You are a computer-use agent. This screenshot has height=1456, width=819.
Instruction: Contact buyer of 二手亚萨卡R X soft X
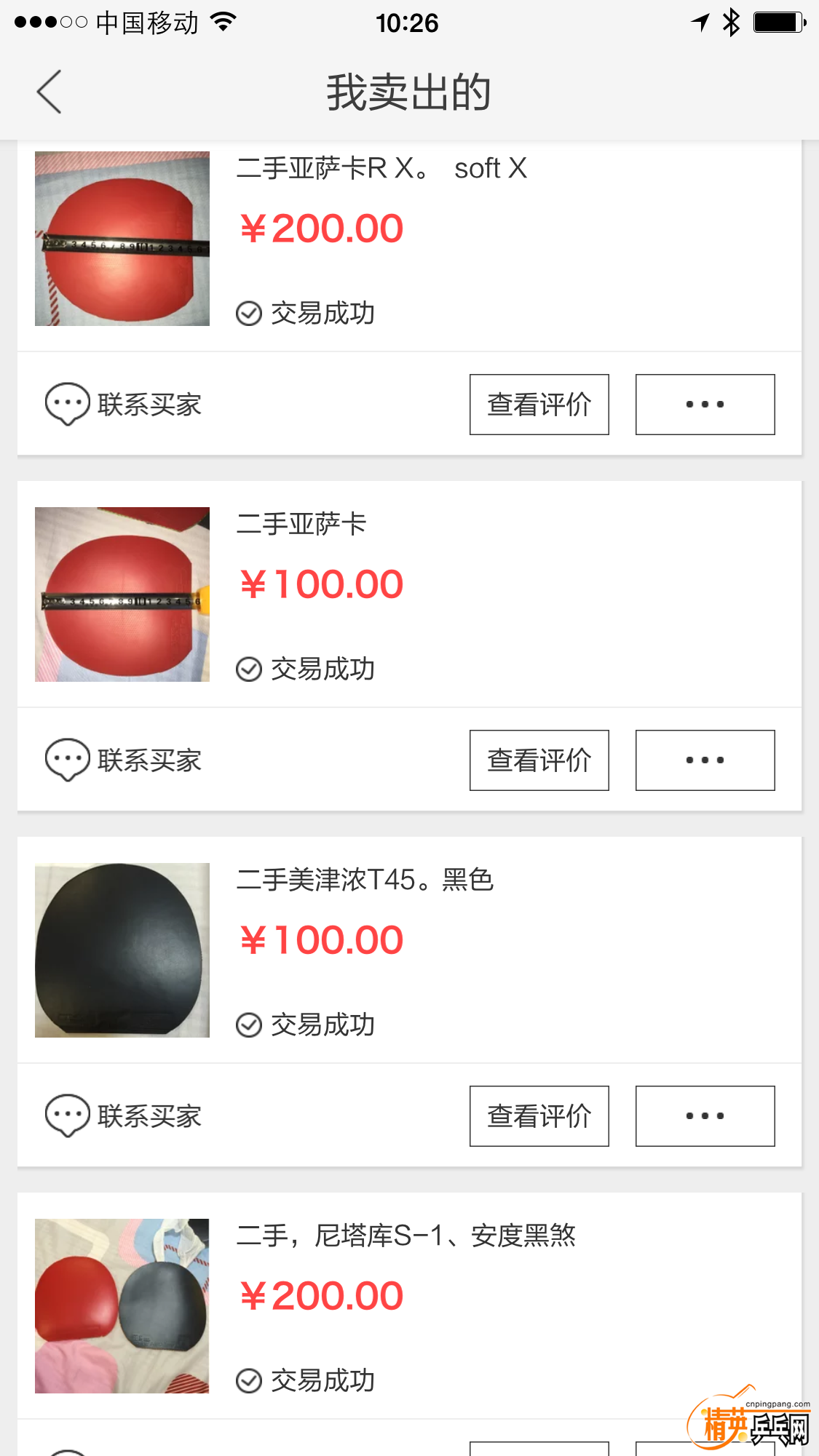(x=124, y=405)
